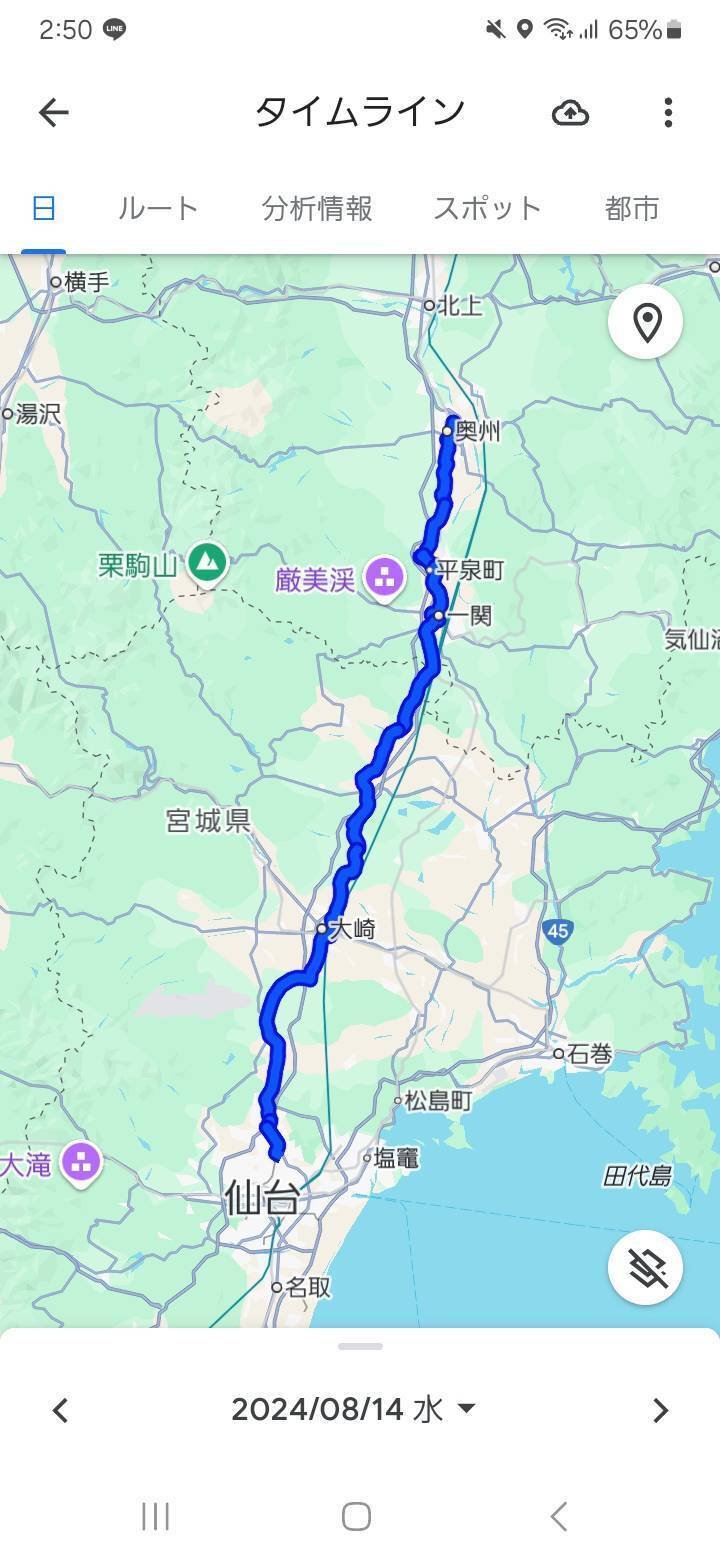This screenshot has width=720, height=1560.
Task: Switch to the ルート tab
Action: [158, 208]
